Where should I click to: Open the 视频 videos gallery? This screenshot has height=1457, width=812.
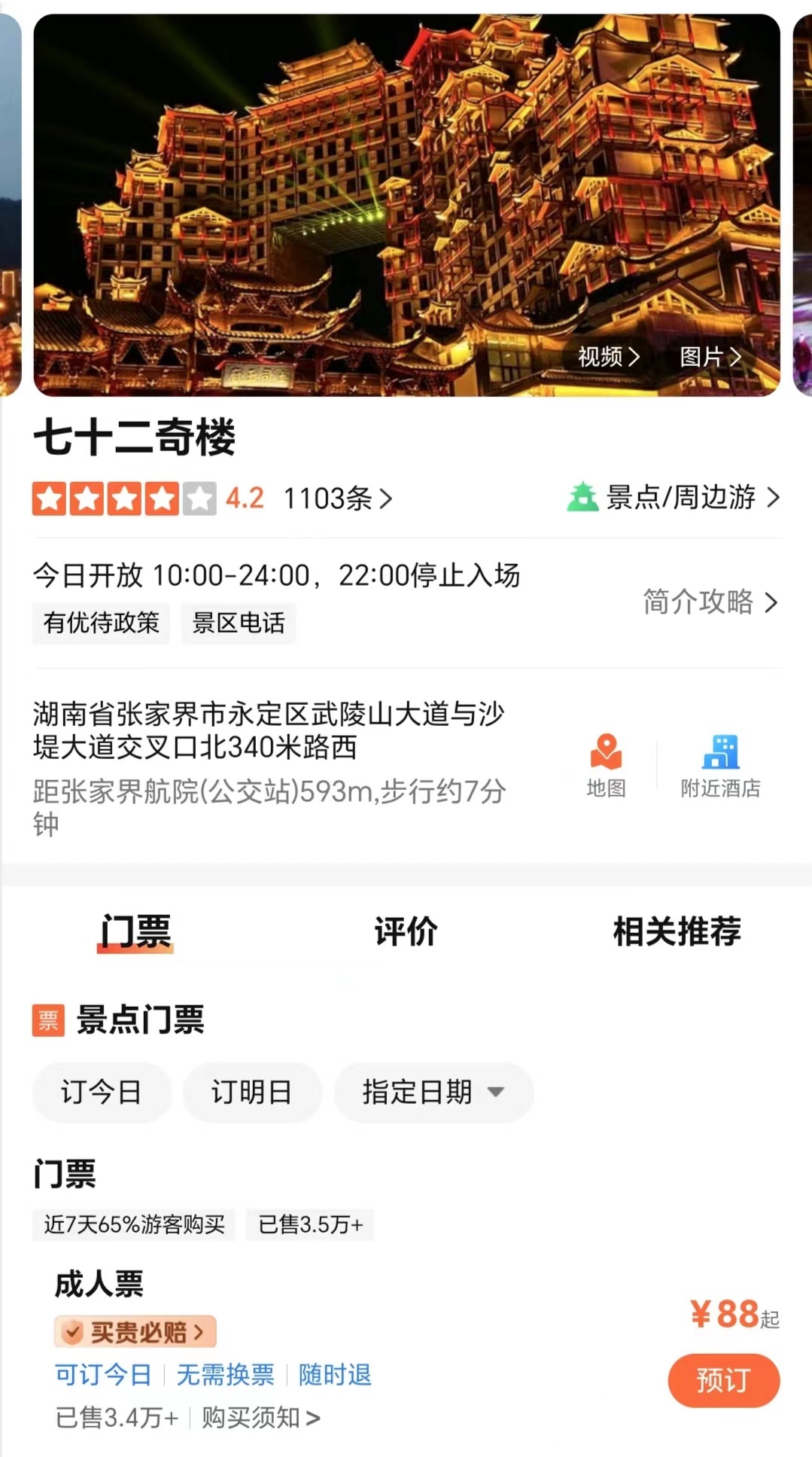(608, 356)
